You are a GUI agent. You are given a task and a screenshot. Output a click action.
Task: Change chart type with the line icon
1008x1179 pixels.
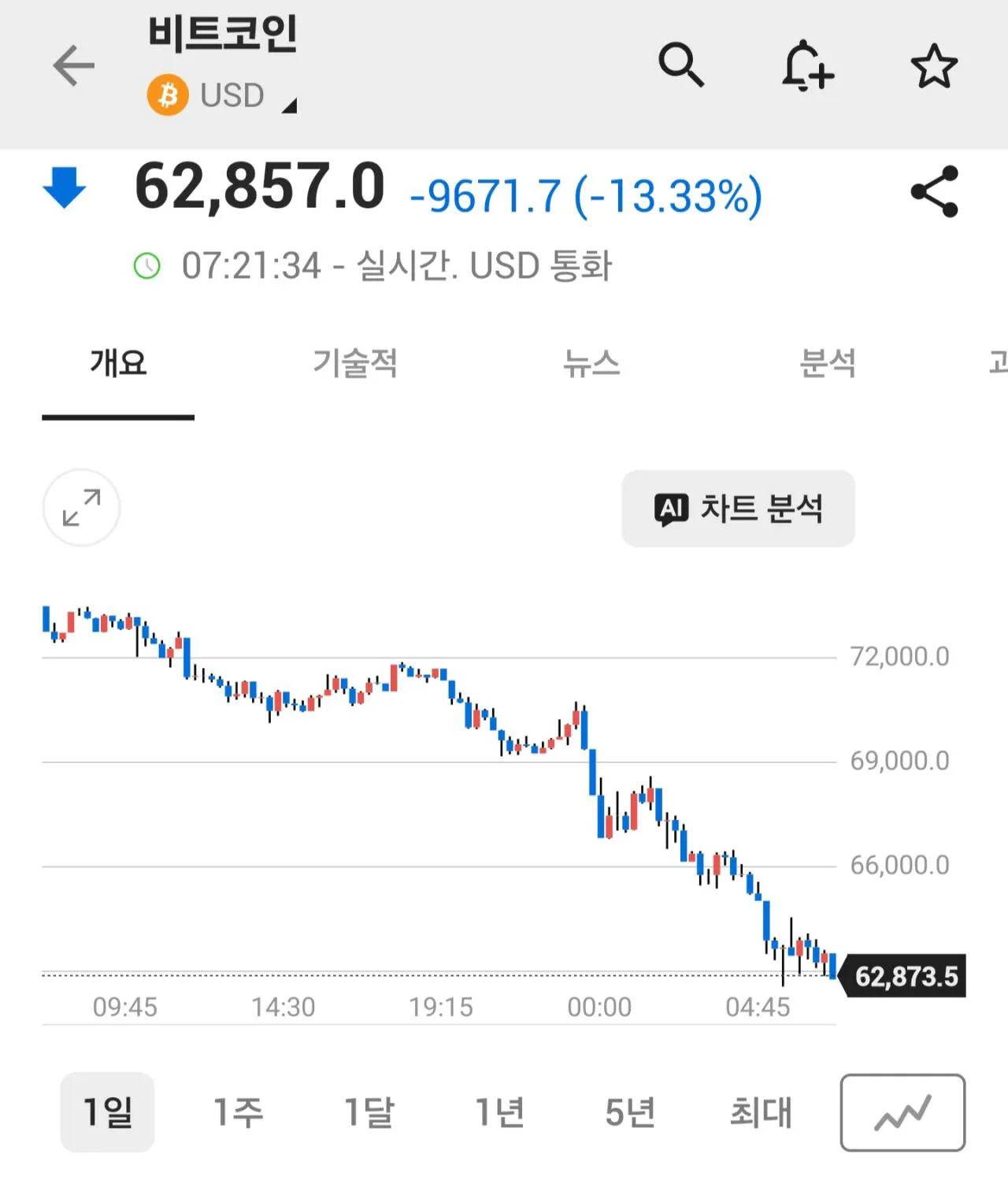click(902, 1113)
